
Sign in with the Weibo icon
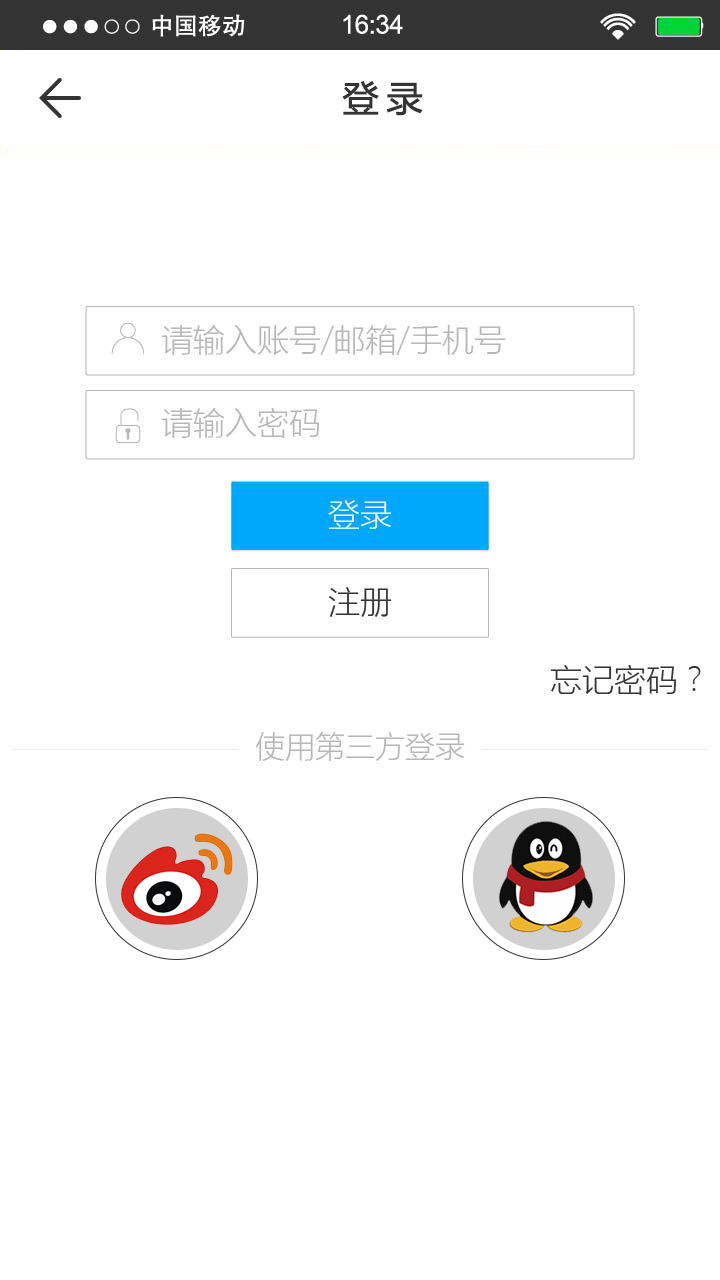[x=177, y=879]
